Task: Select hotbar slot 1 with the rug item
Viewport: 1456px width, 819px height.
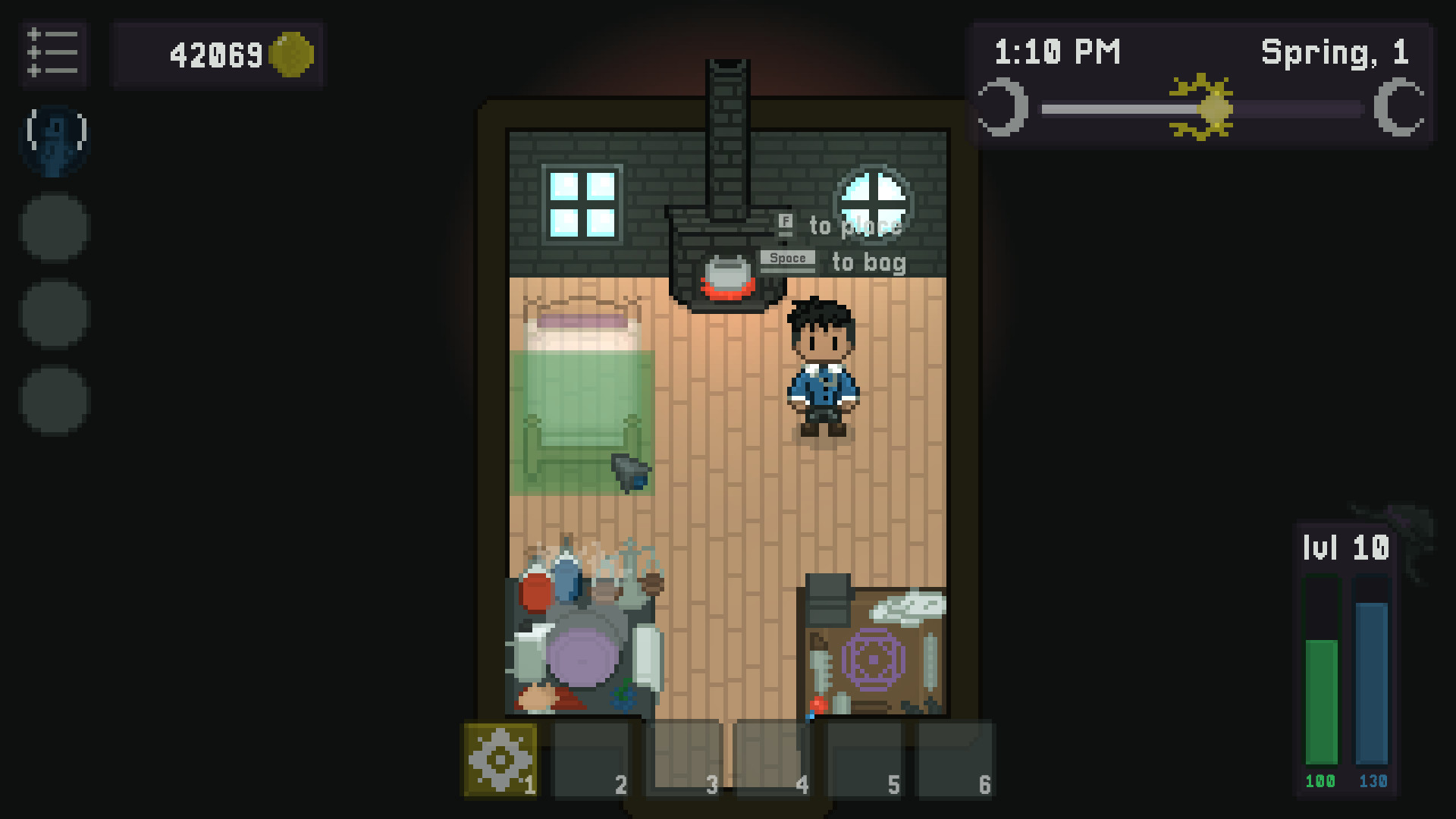Action: tap(500, 760)
